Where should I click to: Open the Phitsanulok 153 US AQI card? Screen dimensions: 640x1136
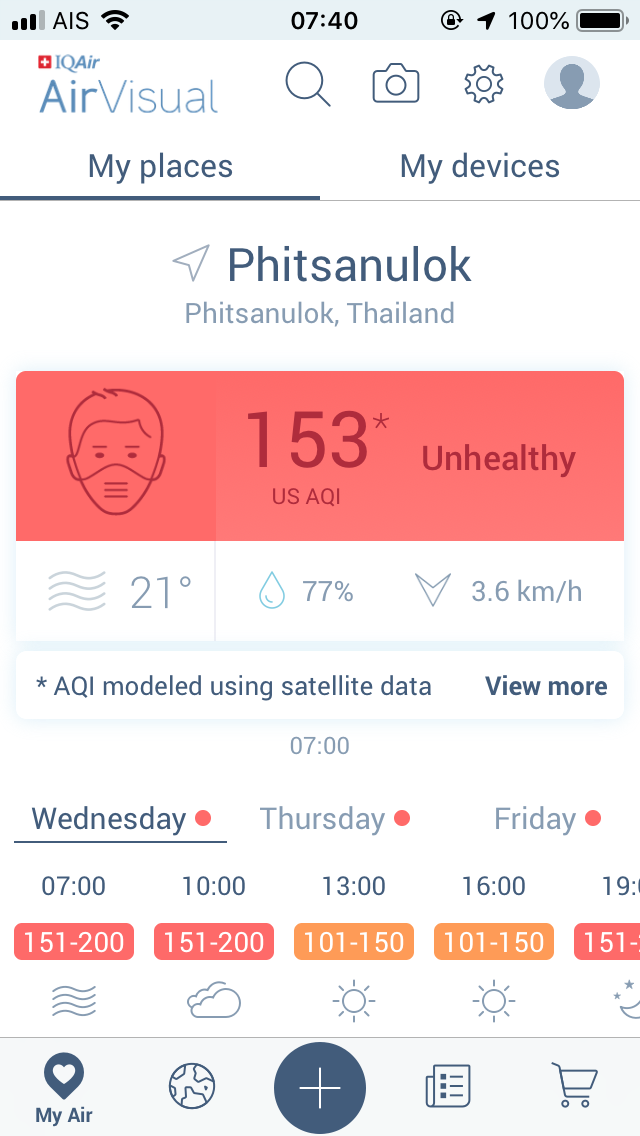pos(320,456)
